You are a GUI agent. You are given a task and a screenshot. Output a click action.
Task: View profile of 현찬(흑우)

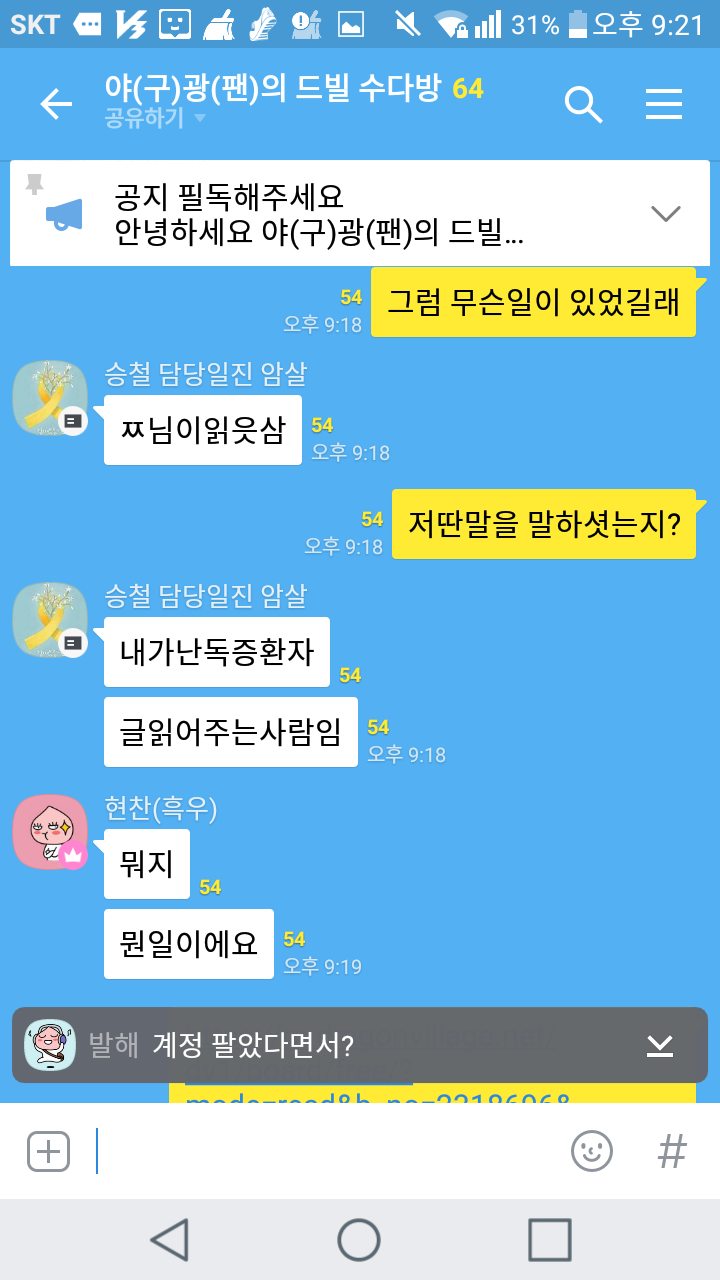(x=49, y=832)
